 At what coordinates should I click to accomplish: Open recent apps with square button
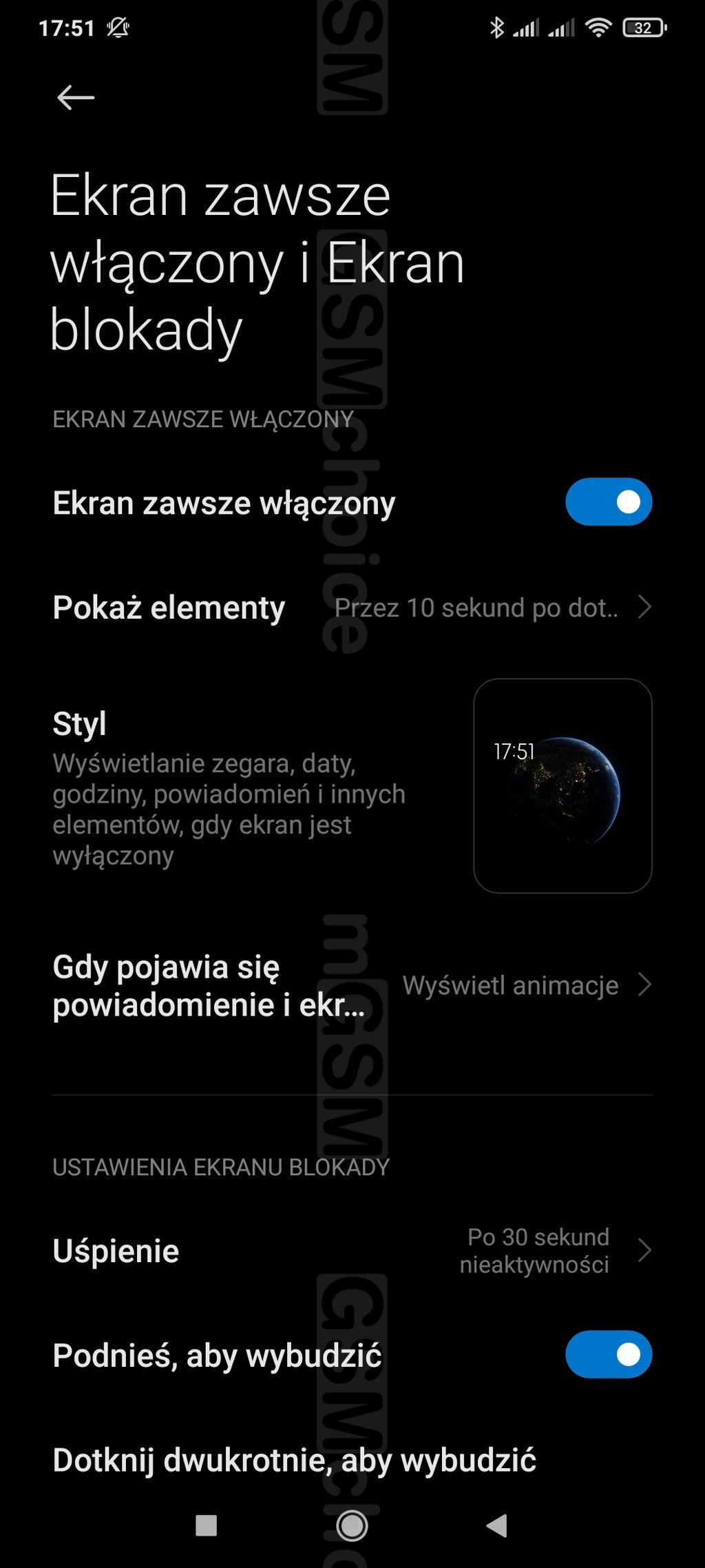point(207,1526)
